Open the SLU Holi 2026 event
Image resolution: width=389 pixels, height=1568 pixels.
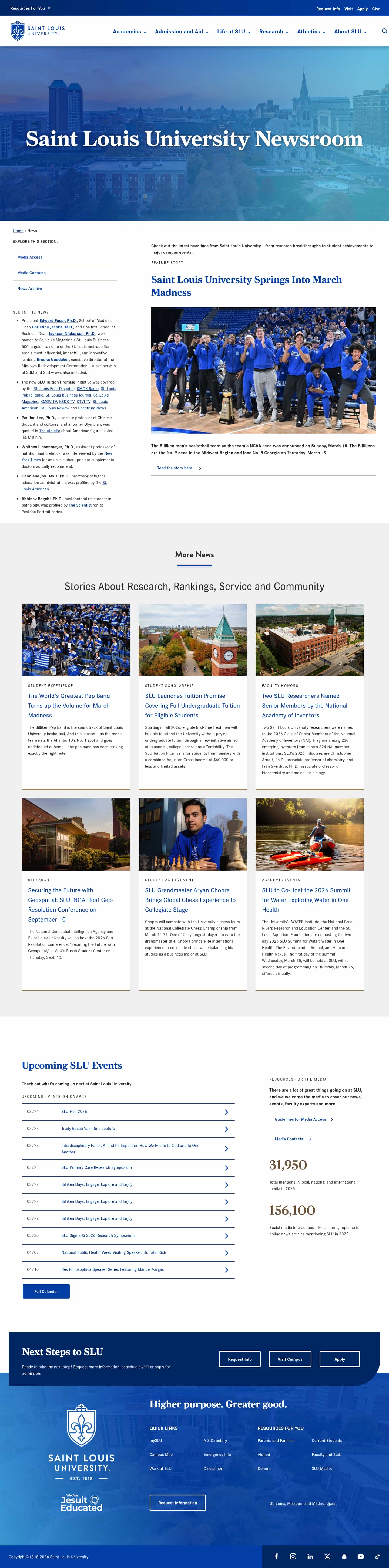click(x=74, y=1112)
